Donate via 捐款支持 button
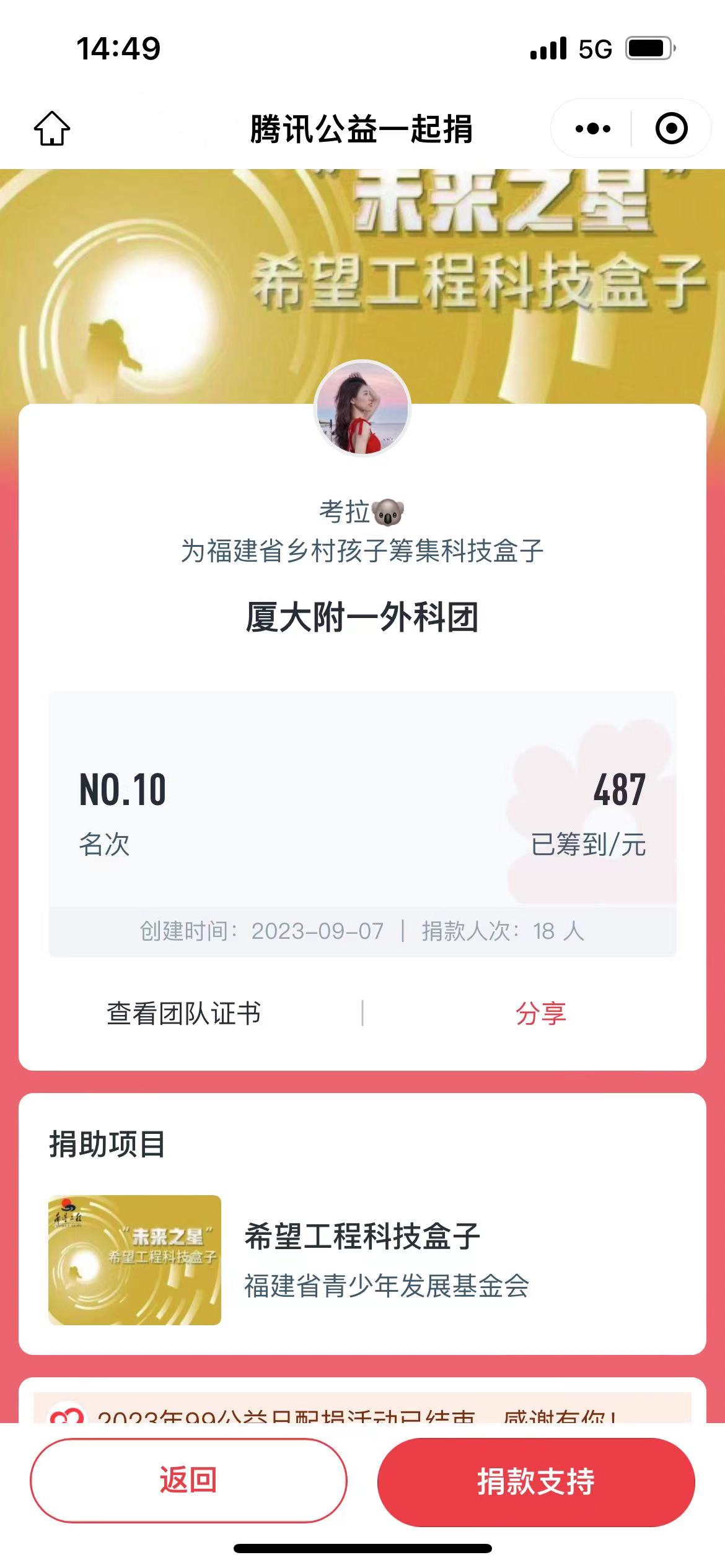725x1568 pixels. coord(536,1481)
